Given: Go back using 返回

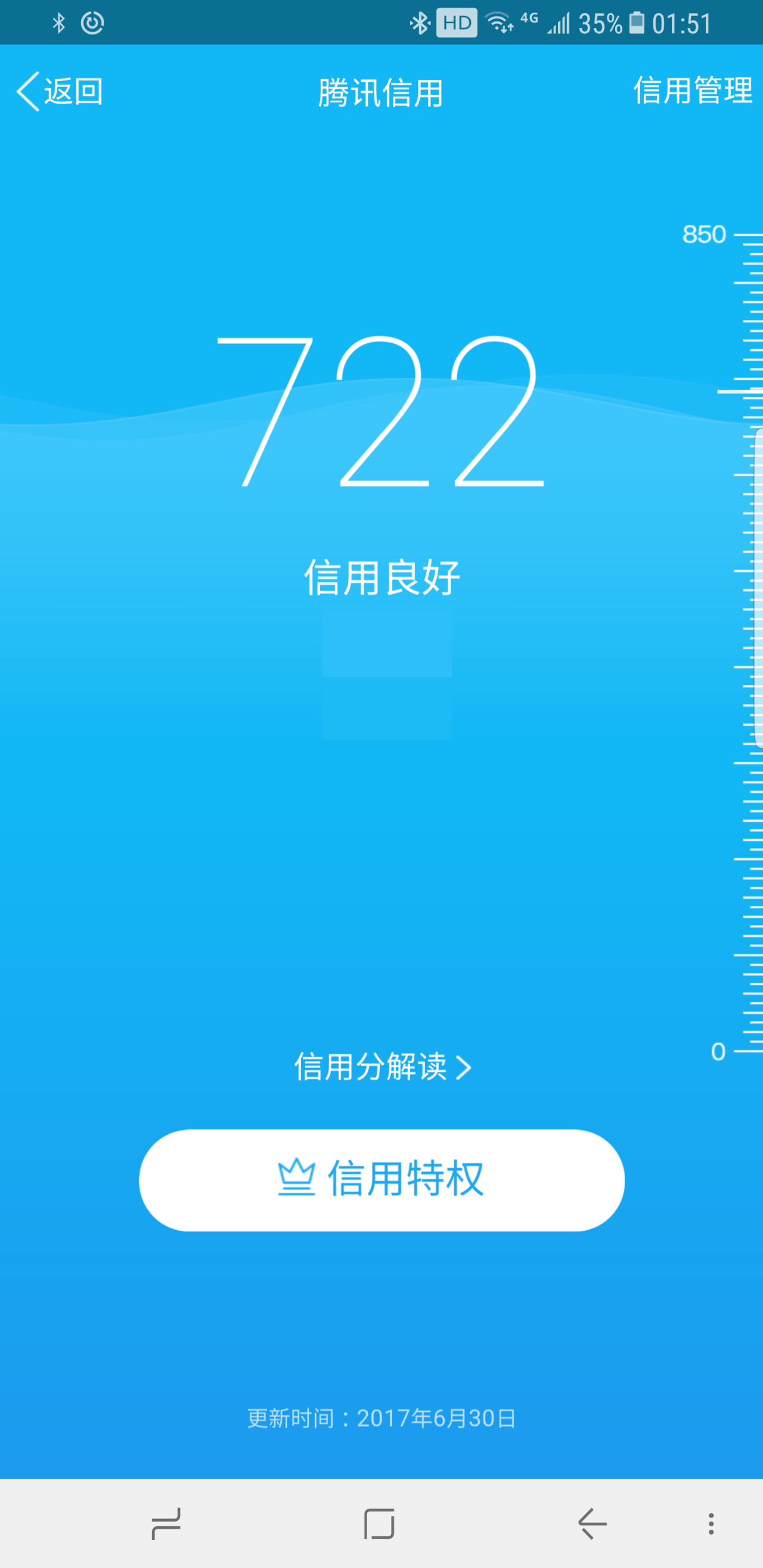Looking at the screenshot, I should click(60, 91).
